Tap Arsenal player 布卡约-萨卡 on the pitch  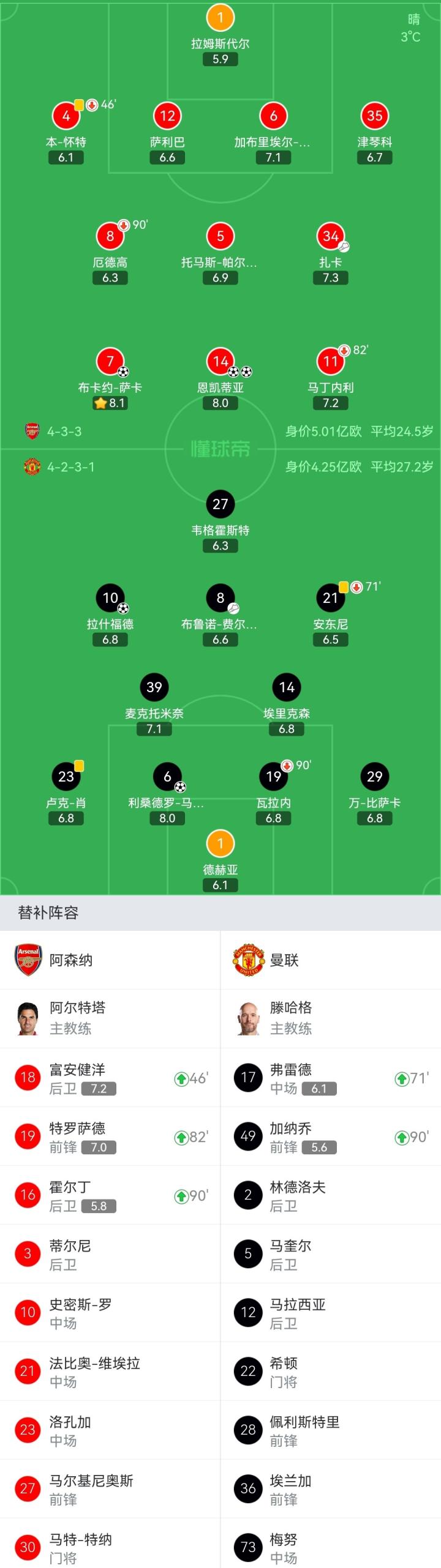(x=110, y=362)
